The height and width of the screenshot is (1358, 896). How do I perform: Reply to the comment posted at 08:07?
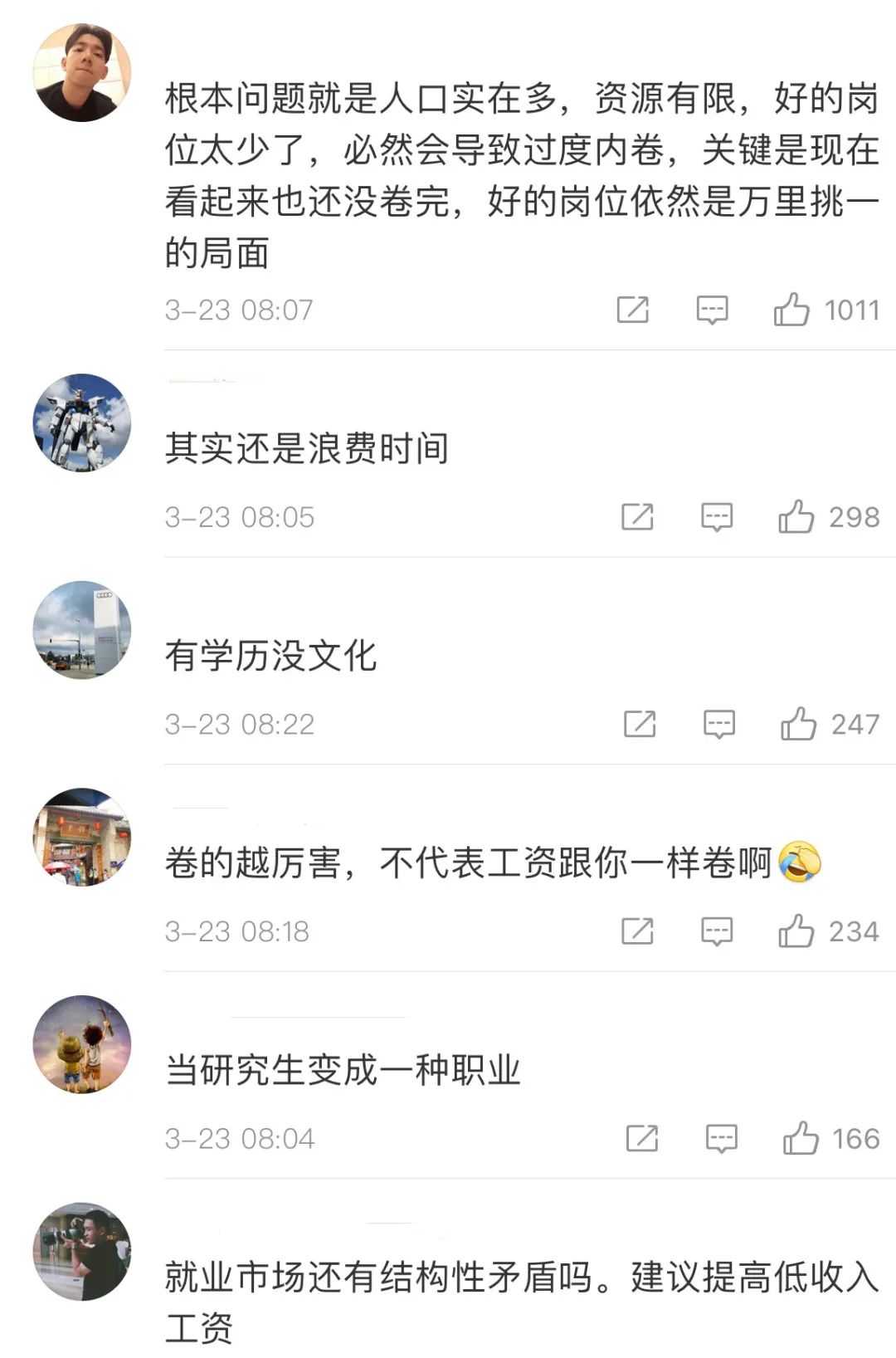(712, 310)
